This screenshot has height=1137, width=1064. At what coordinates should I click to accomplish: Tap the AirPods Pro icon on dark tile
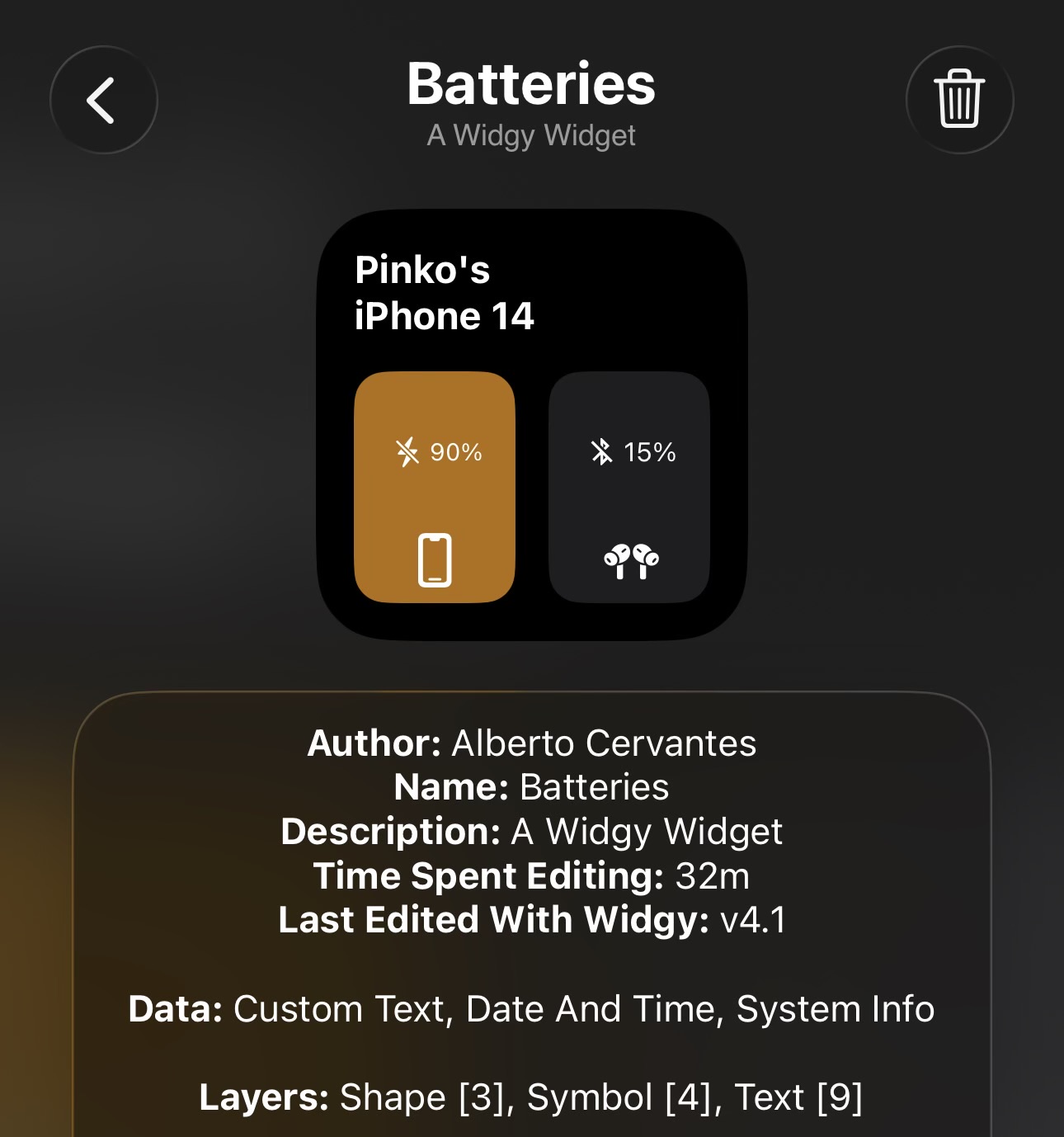(630, 561)
